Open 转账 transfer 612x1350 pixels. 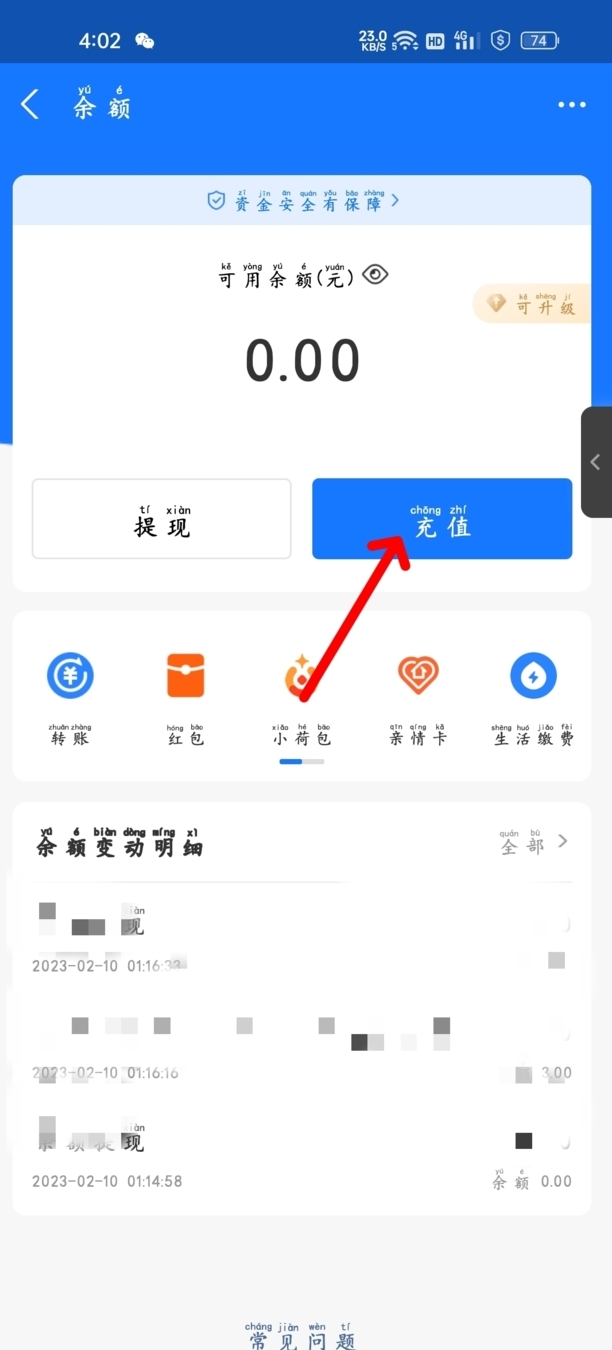(x=70, y=696)
